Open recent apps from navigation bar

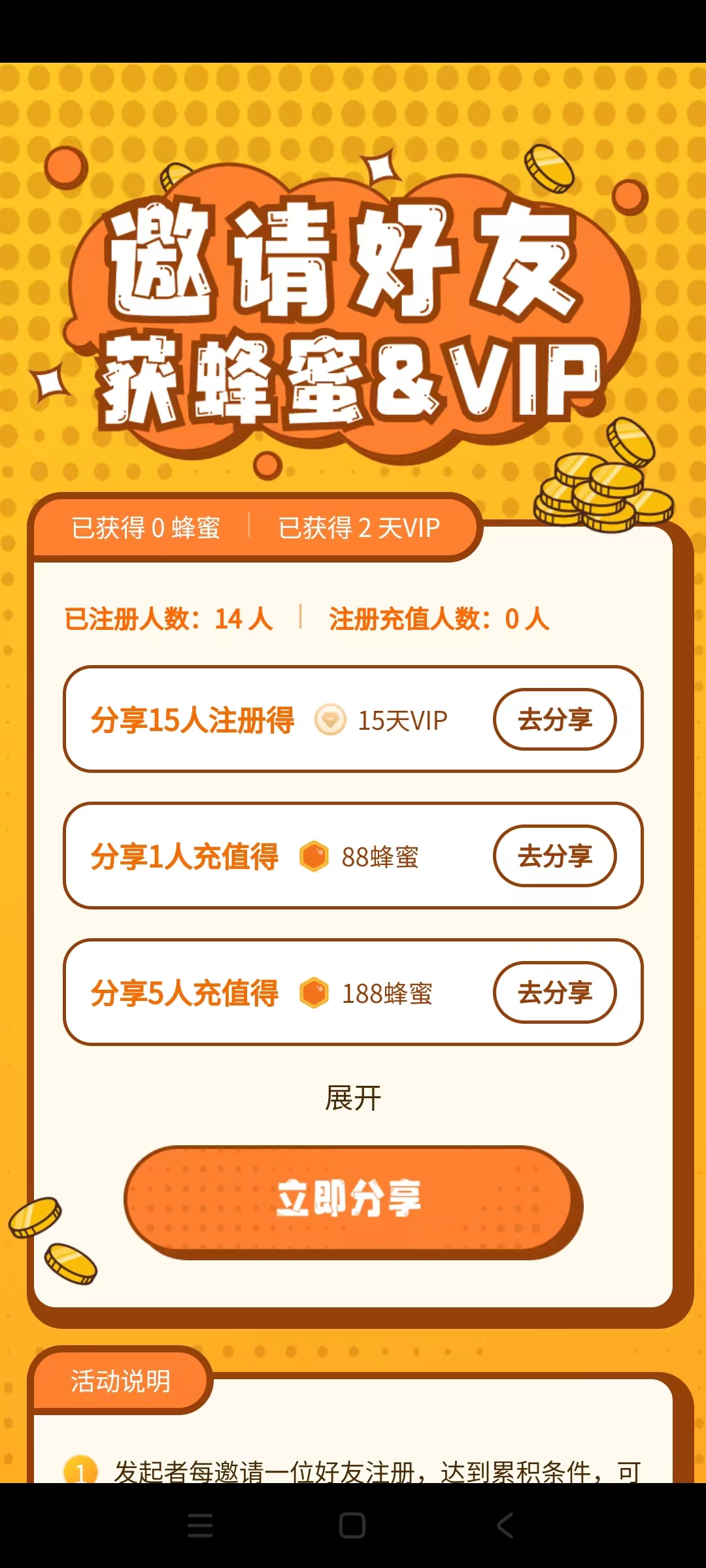click(x=200, y=1526)
